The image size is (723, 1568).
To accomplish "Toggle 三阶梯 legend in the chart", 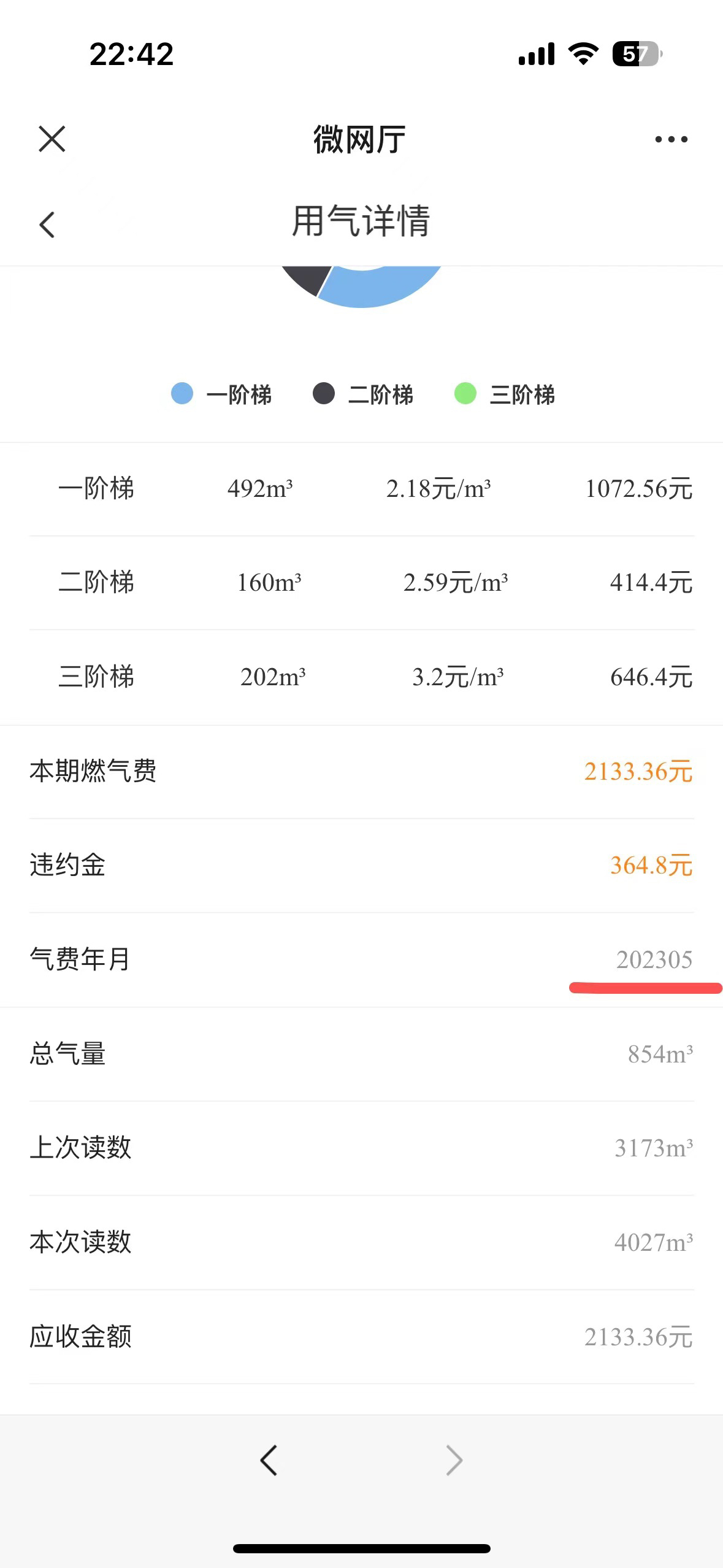I will 505,394.
